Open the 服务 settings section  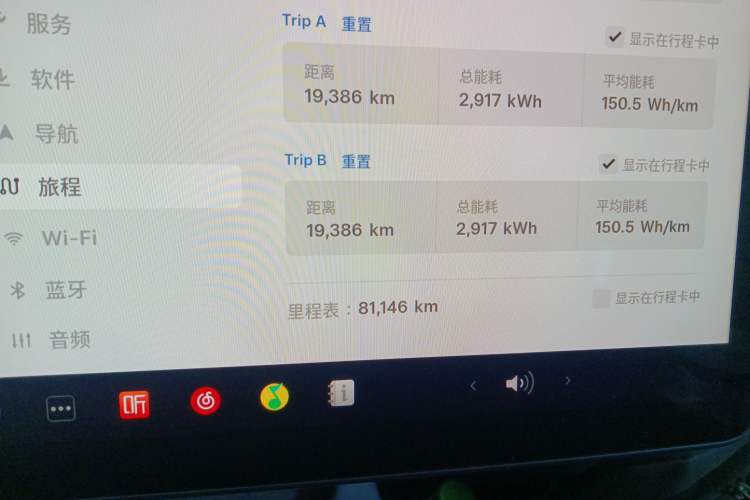(x=48, y=24)
